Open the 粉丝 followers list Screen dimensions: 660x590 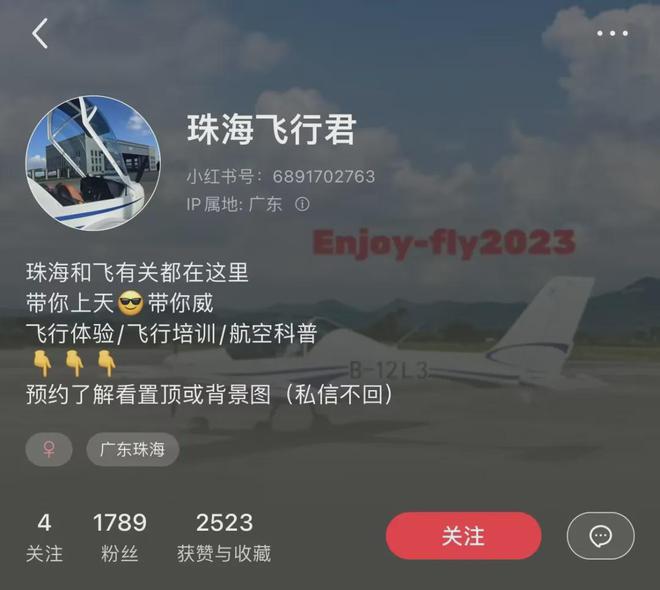pos(119,537)
